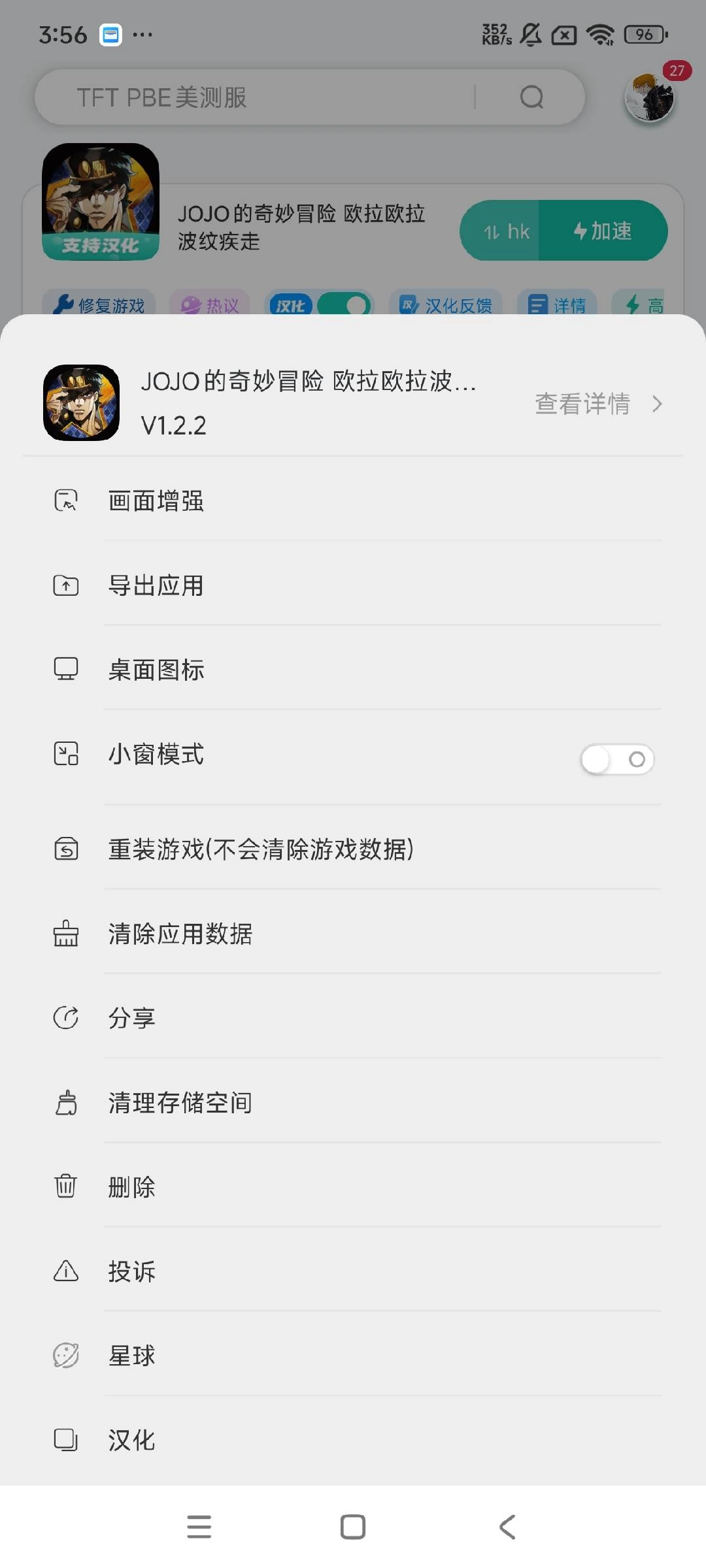This screenshot has width=706, height=1568.
Task: Toggle the 小窗模式 switch
Action: click(617, 759)
